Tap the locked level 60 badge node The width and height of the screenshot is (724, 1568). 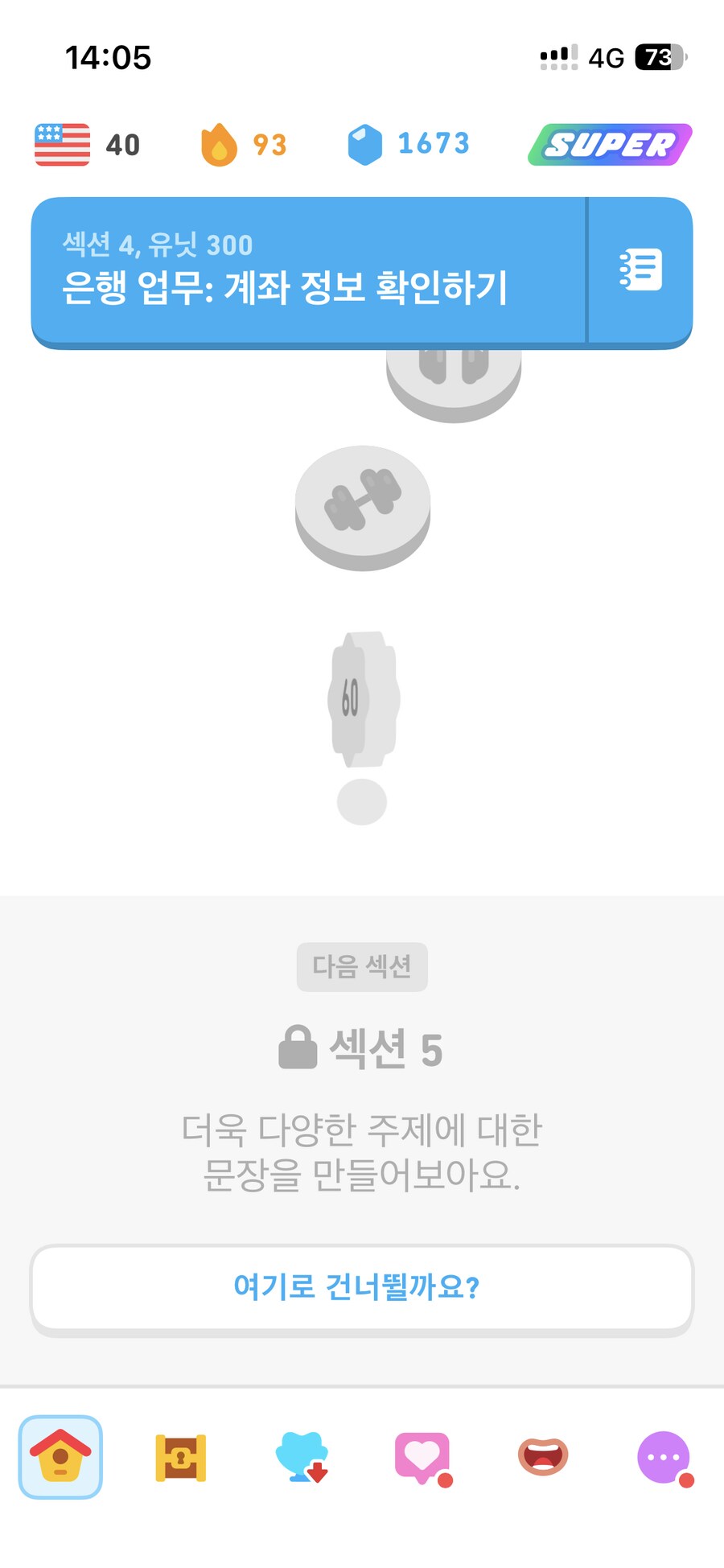click(363, 698)
